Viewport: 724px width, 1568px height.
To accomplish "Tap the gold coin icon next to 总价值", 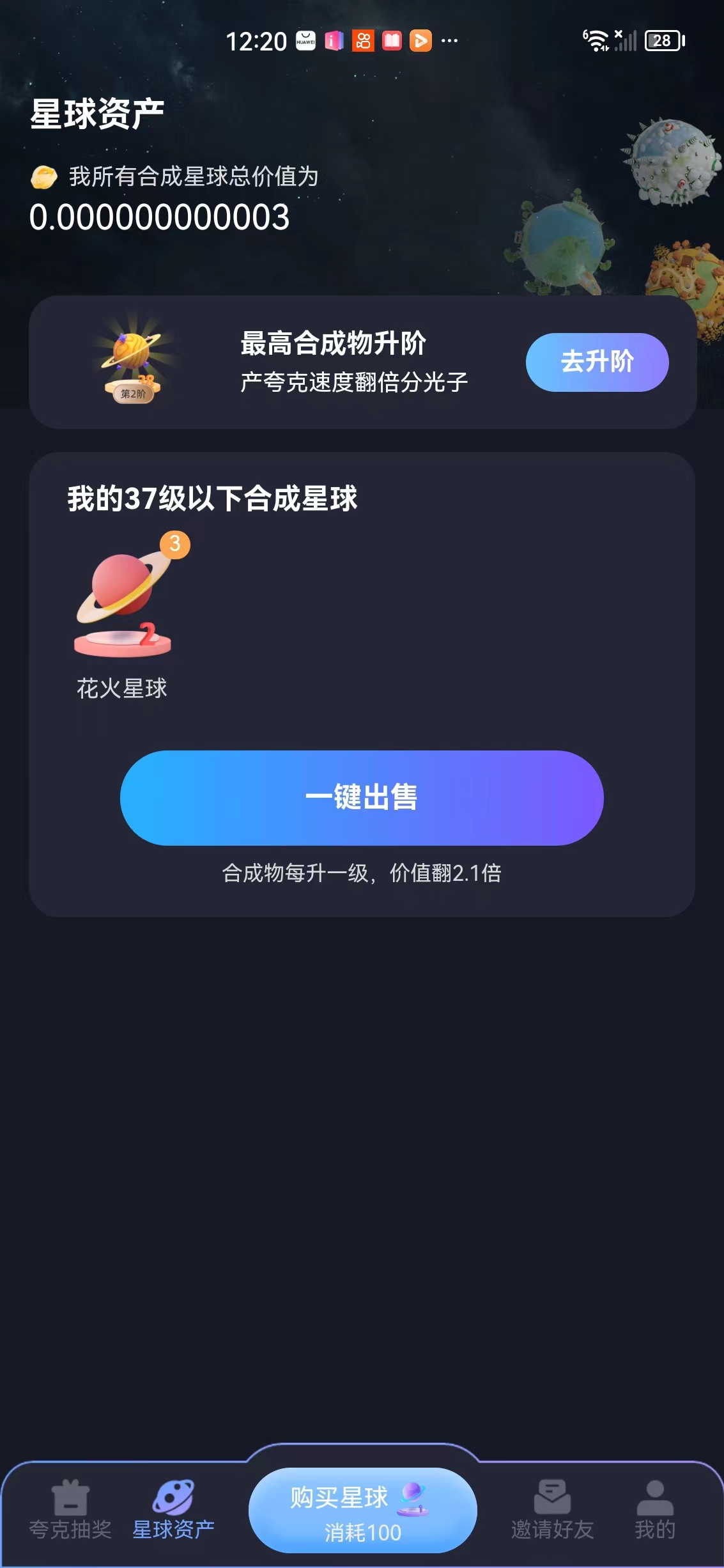I will pyautogui.click(x=42, y=176).
